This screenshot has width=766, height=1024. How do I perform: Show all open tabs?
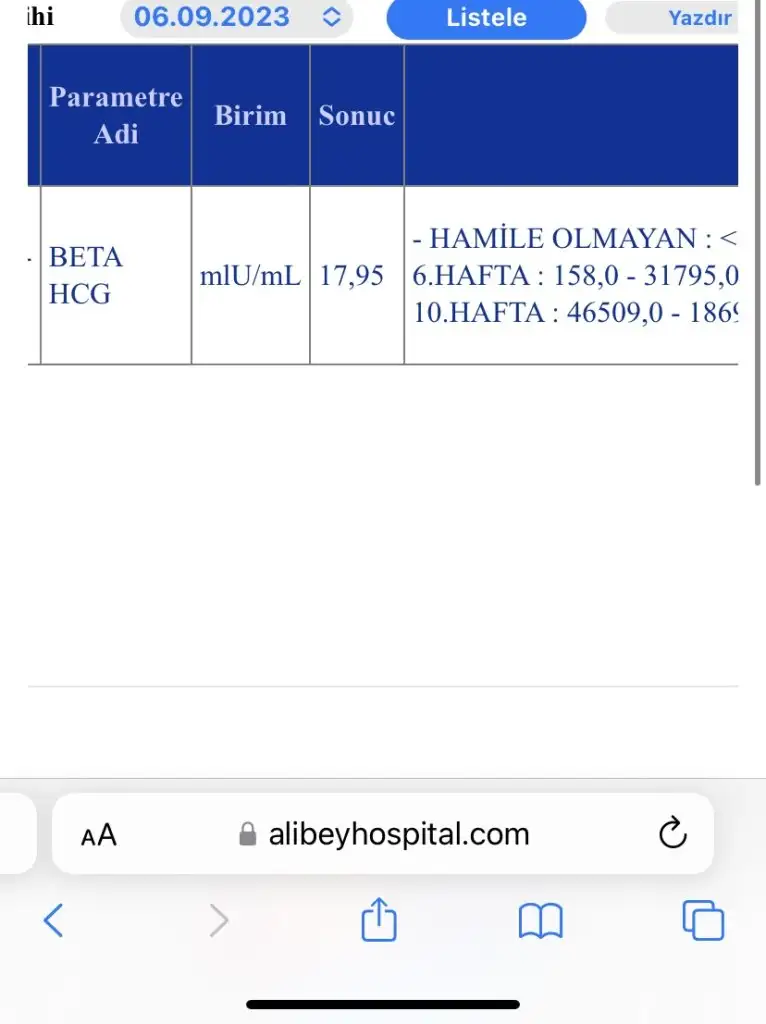coord(702,920)
